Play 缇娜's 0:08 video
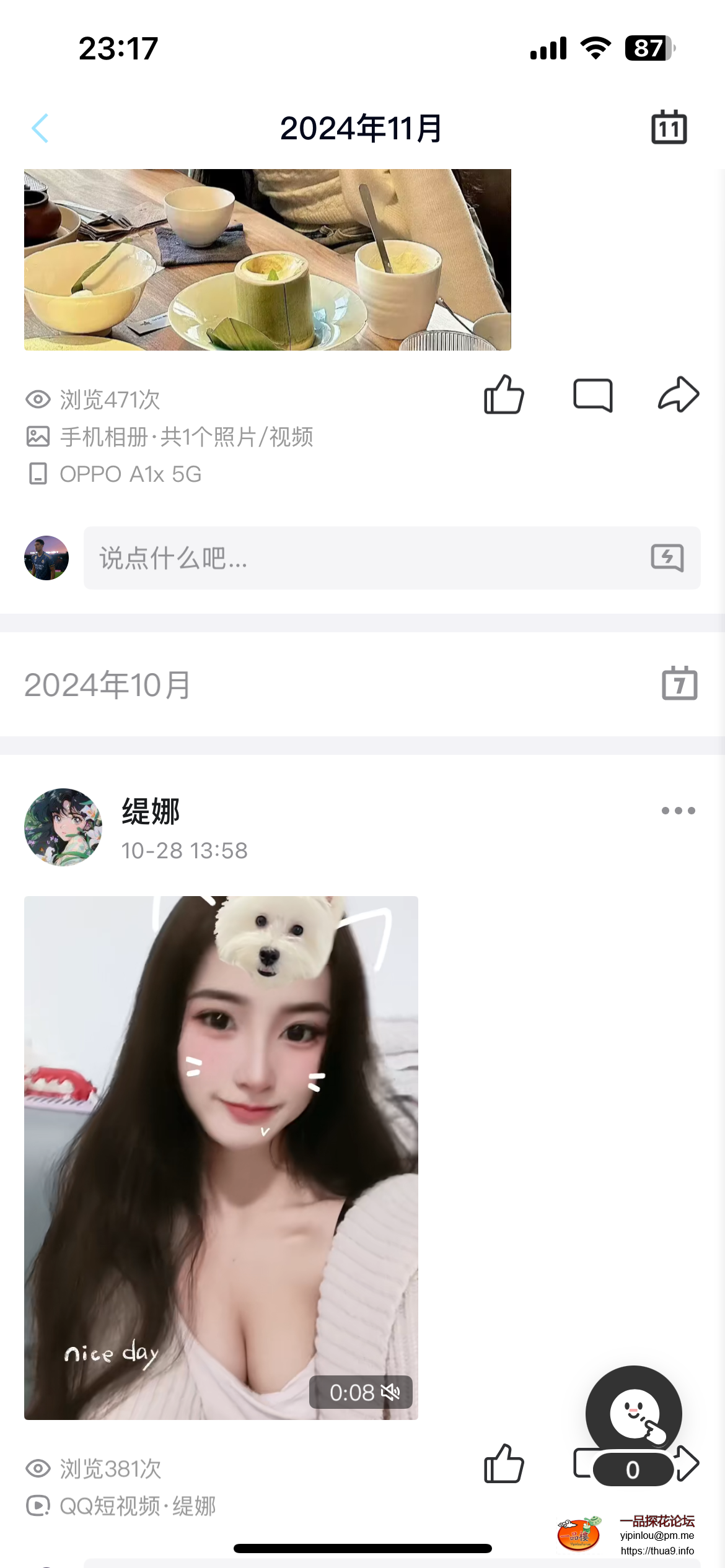725x1568 pixels. tap(221, 1157)
